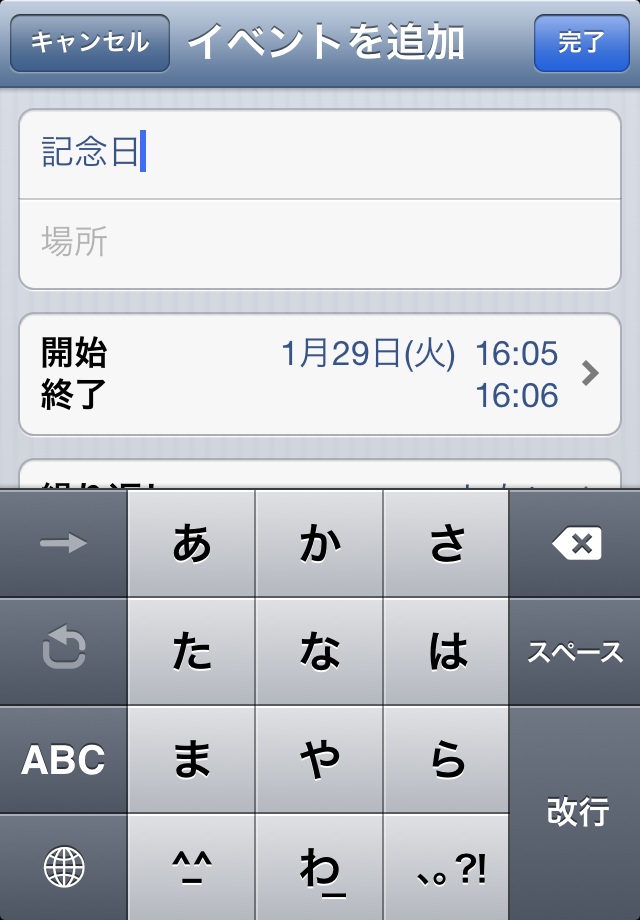Image resolution: width=640 pixels, height=920 pixels.
Task: Switch the keyboard to ABC mode
Action: tap(63, 760)
